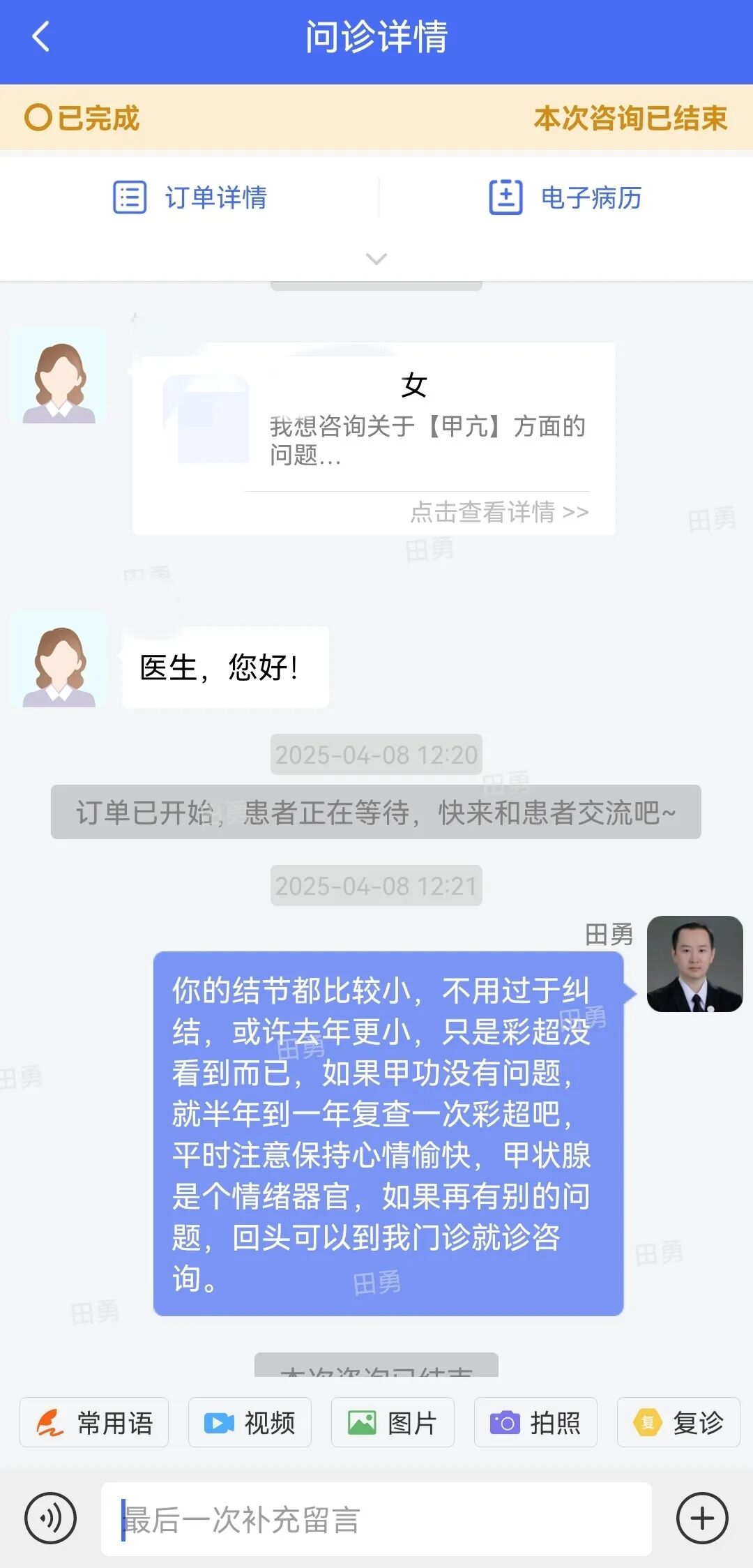
Task: Tap the 复诊 follow-up button
Action: tap(678, 1422)
